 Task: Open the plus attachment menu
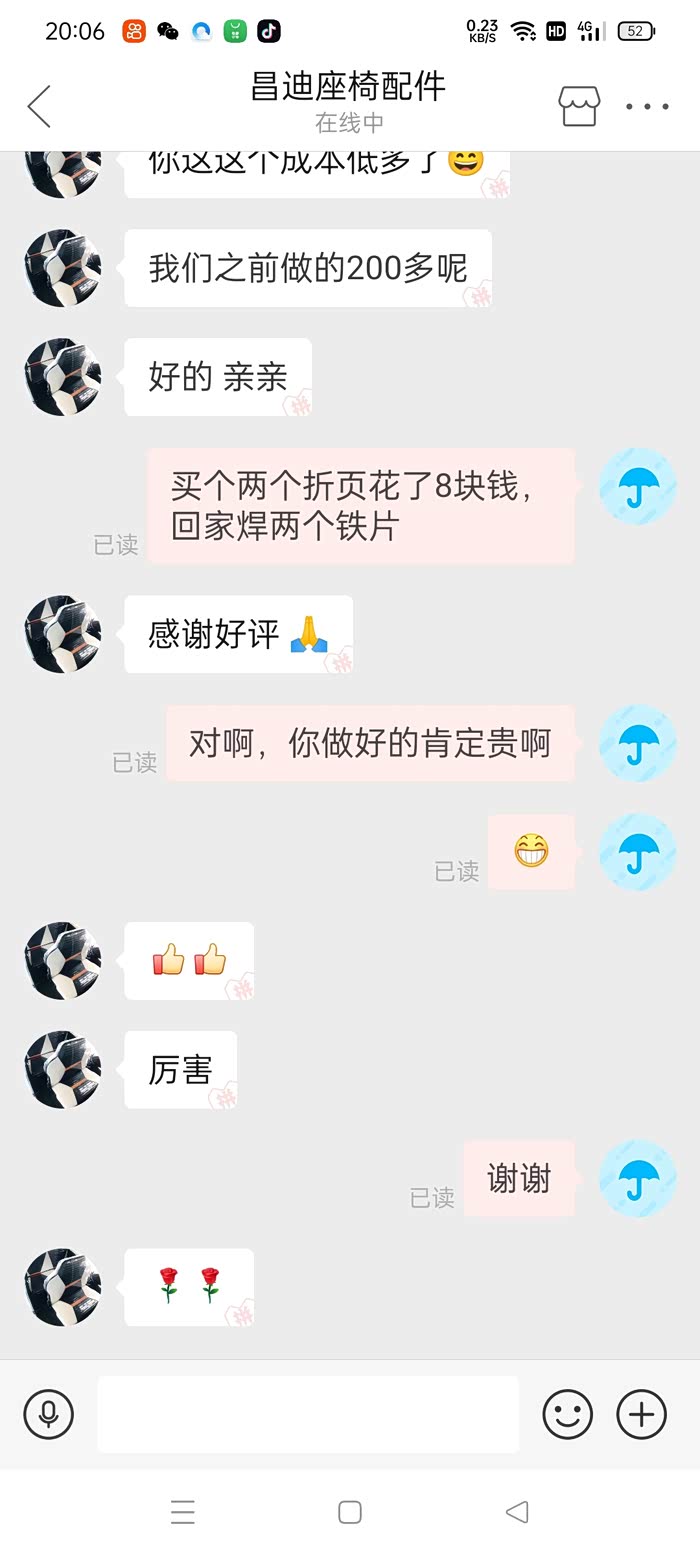(x=641, y=1414)
